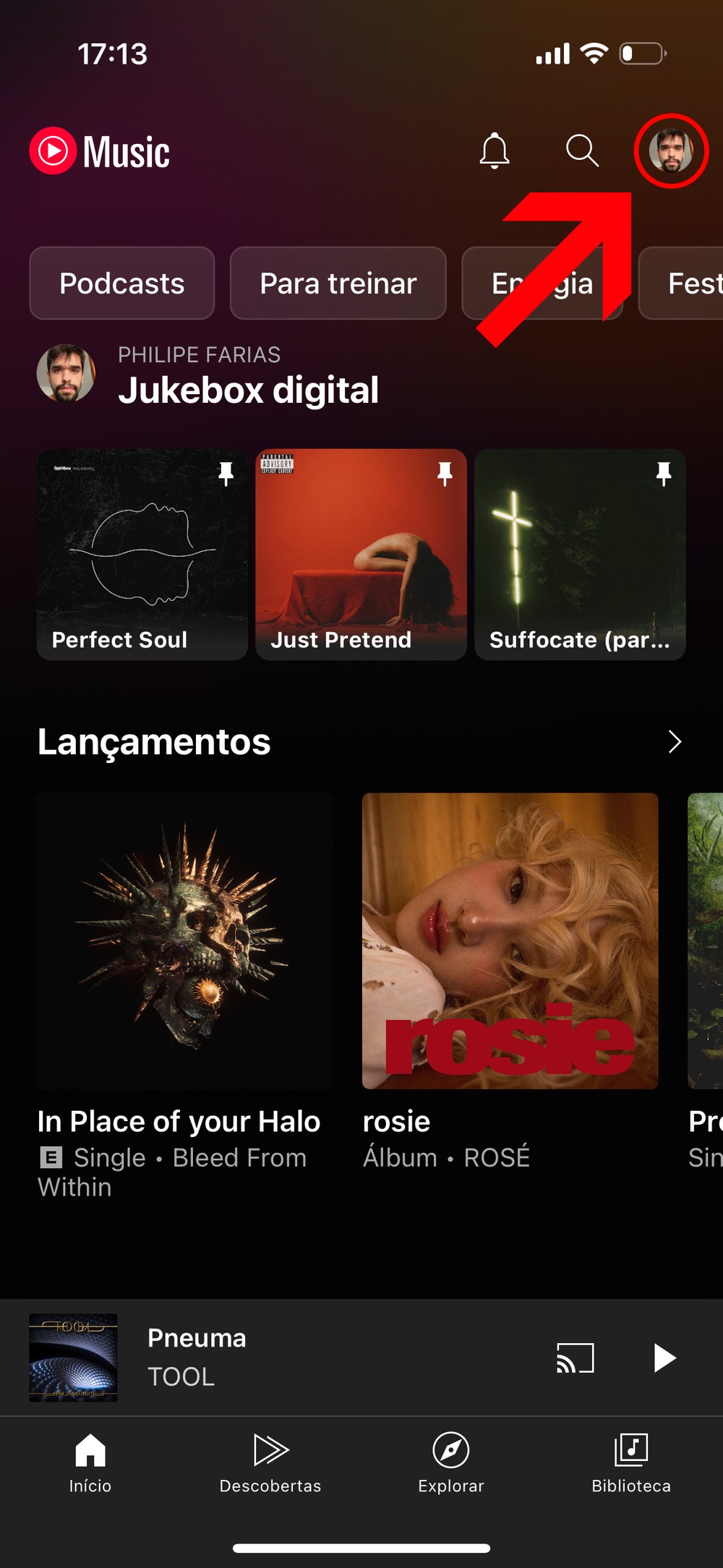Select the Podcasts chip
The height and width of the screenshot is (1568, 723).
(122, 284)
